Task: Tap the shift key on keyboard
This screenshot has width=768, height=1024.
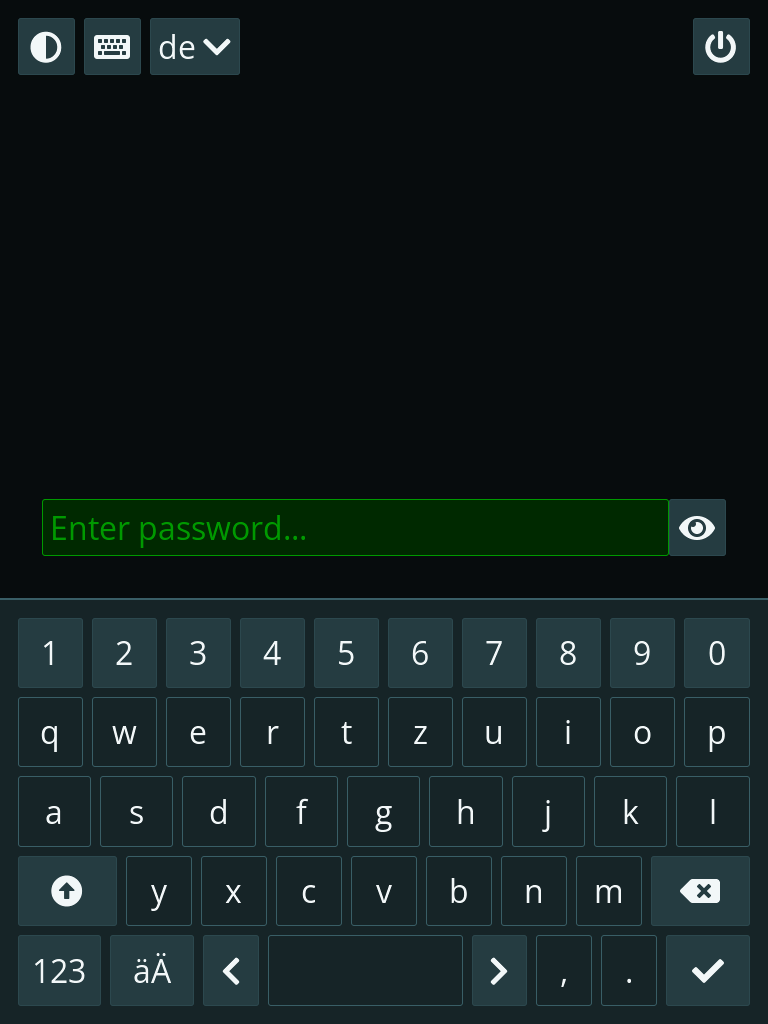Action: (x=67, y=891)
